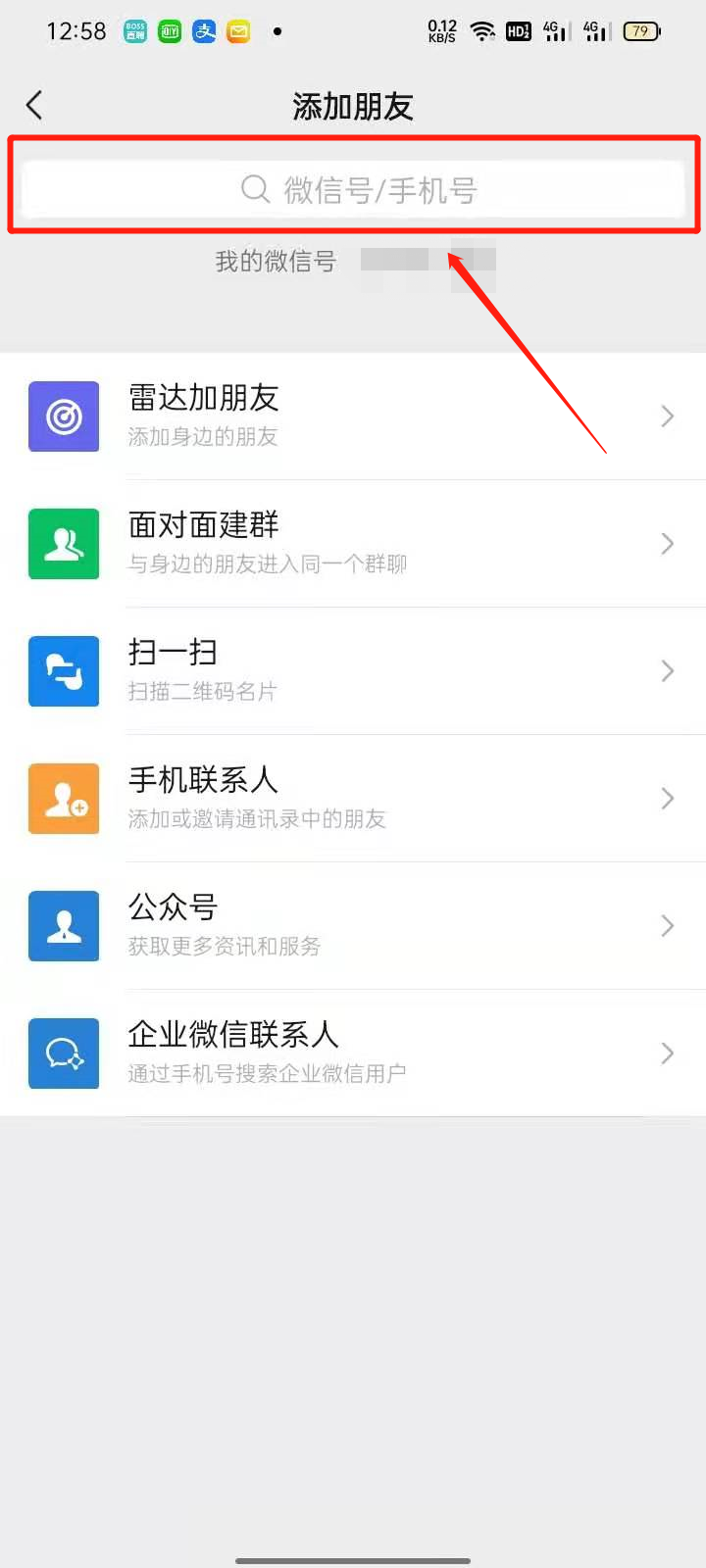The width and height of the screenshot is (706, 1568).
Task: Select the 雷达加朋友 radar icon
Action: click(x=63, y=416)
